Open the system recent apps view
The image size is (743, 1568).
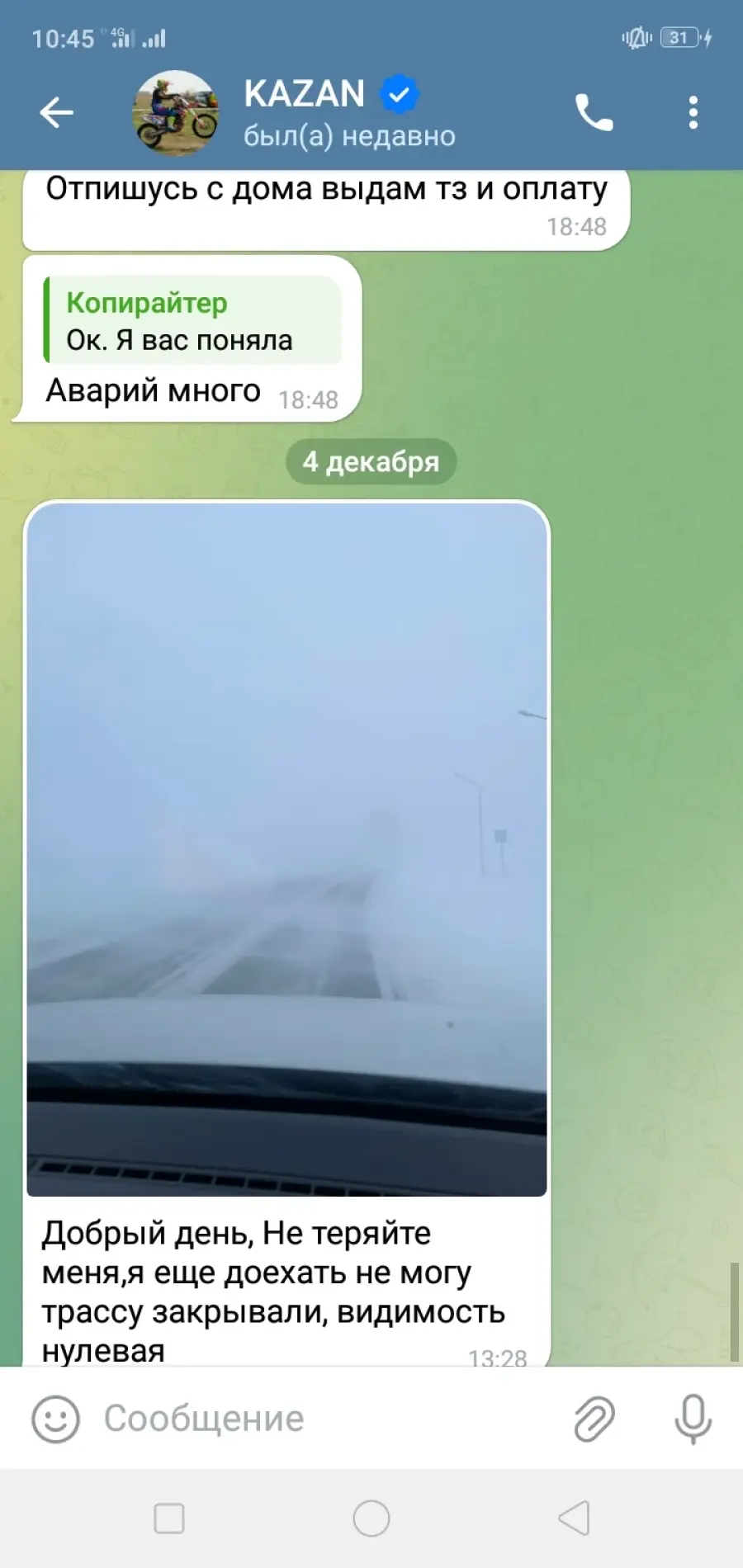[x=169, y=1518]
